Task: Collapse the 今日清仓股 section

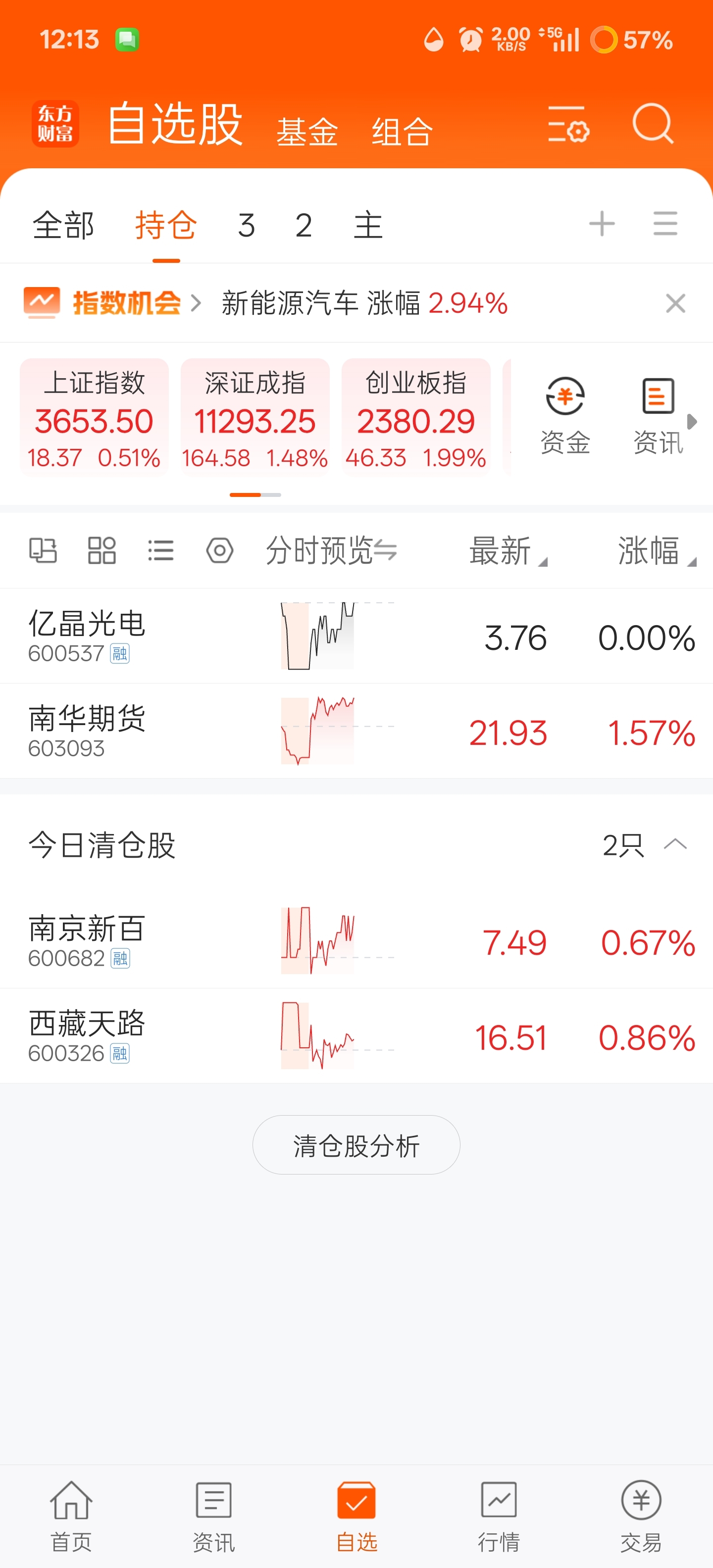Action: point(675,844)
